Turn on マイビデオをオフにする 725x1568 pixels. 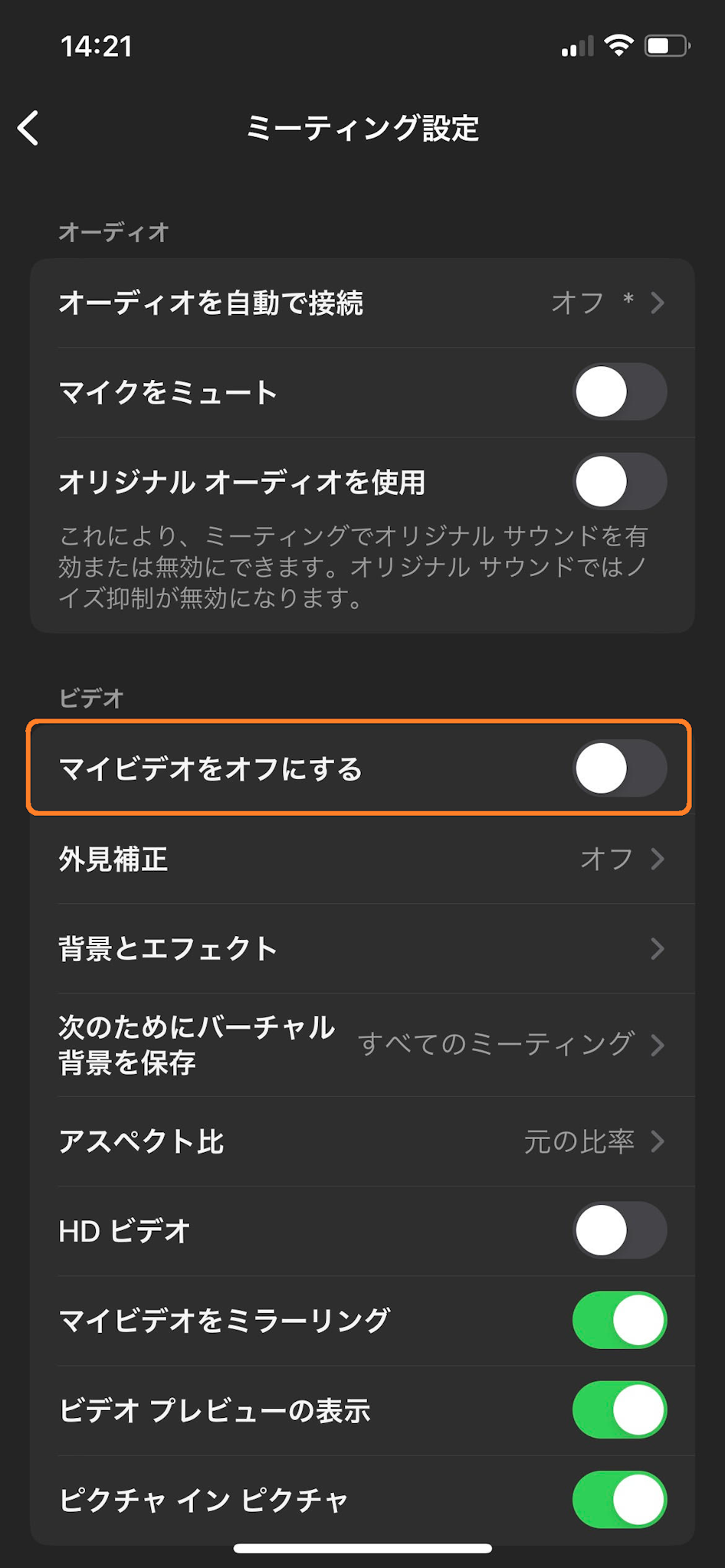click(x=618, y=768)
